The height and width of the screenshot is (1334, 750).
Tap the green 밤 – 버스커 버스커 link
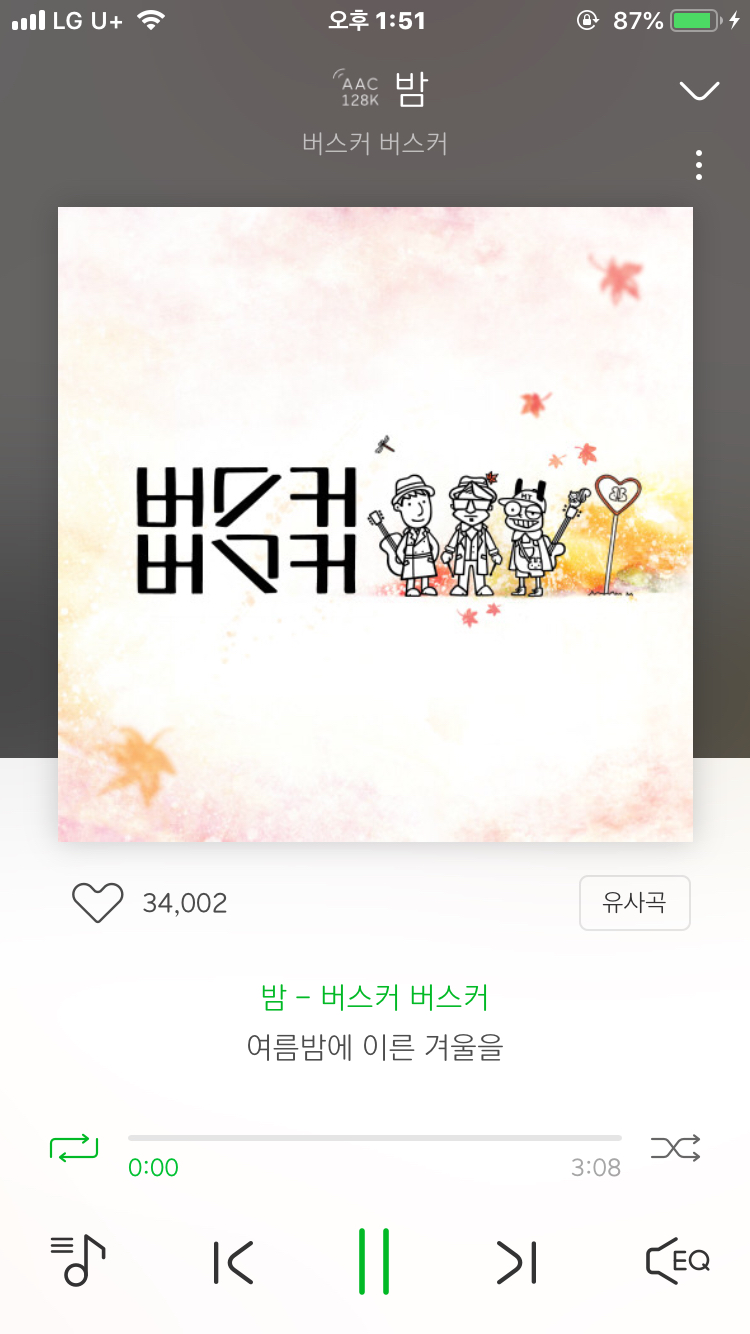point(375,994)
